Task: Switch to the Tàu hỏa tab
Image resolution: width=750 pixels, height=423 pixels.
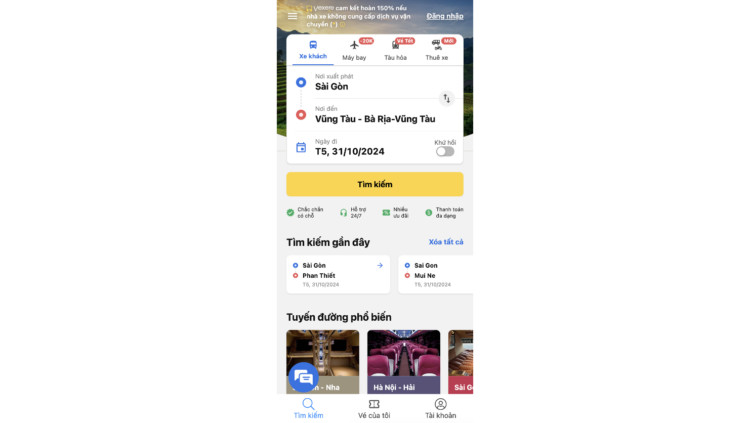Action: click(x=396, y=51)
